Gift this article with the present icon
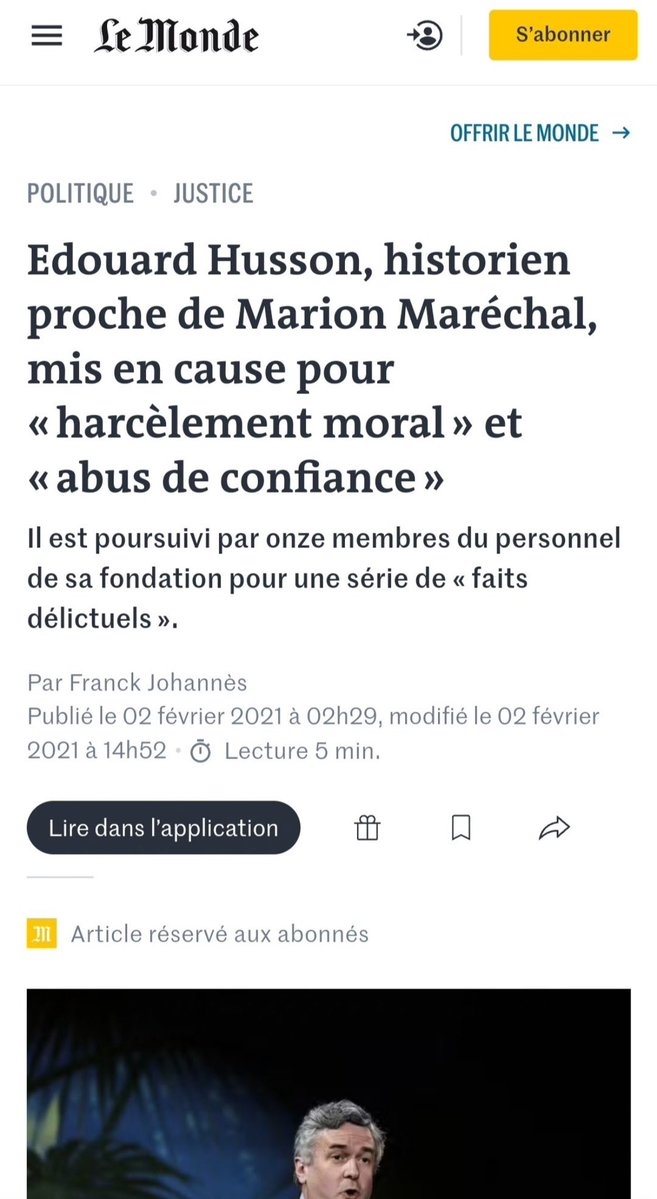The image size is (657, 1199). tap(367, 828)
